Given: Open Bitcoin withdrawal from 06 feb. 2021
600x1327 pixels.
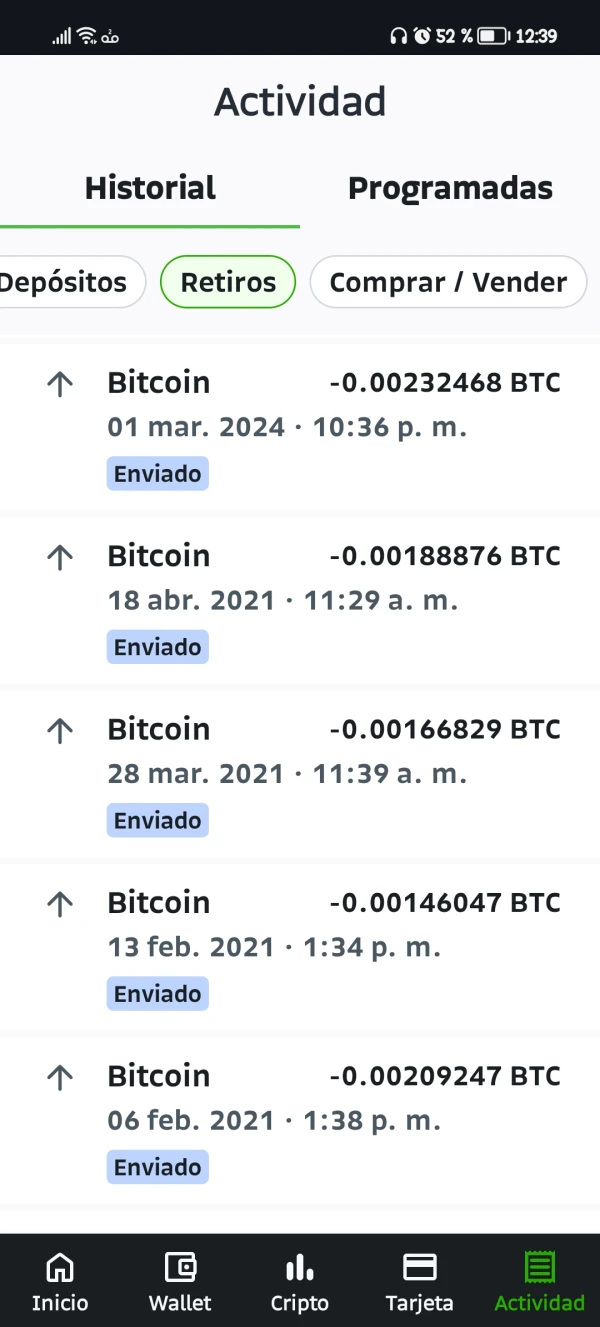Looking at the screenshot, I should point(300,1120).
